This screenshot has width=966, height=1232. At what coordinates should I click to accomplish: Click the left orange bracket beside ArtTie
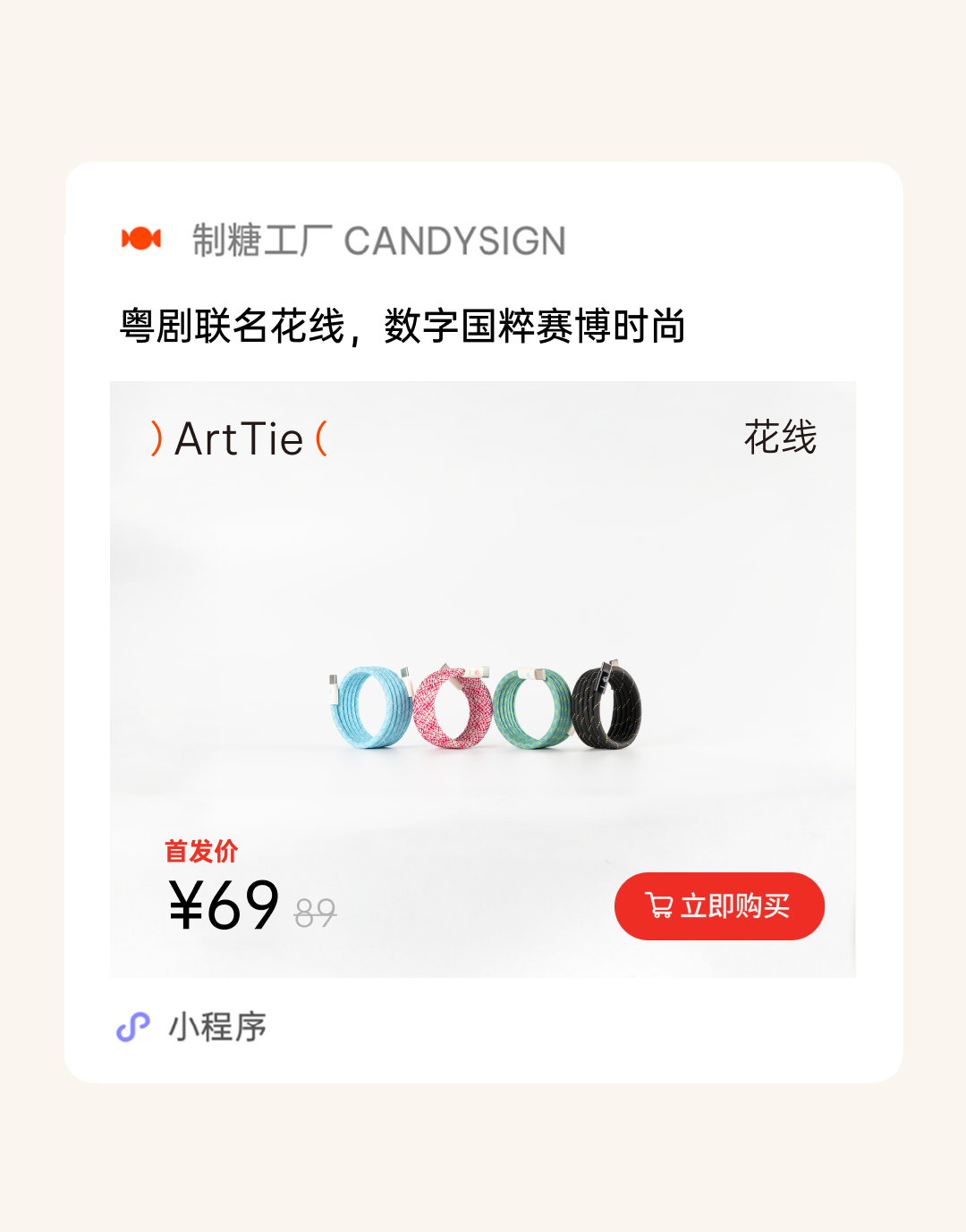point(157,438)
